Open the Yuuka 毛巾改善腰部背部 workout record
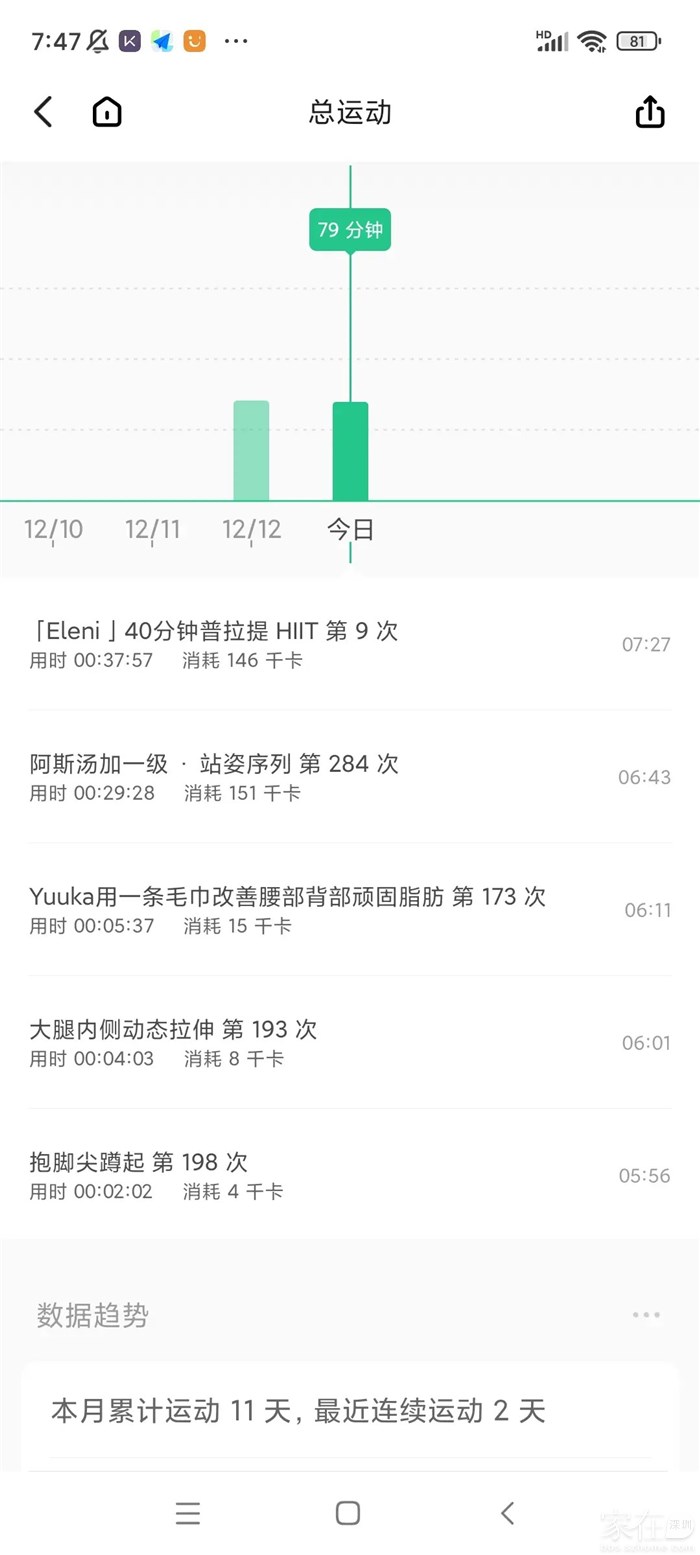Viewport: 700px width, 1555px height. point(349,909)
